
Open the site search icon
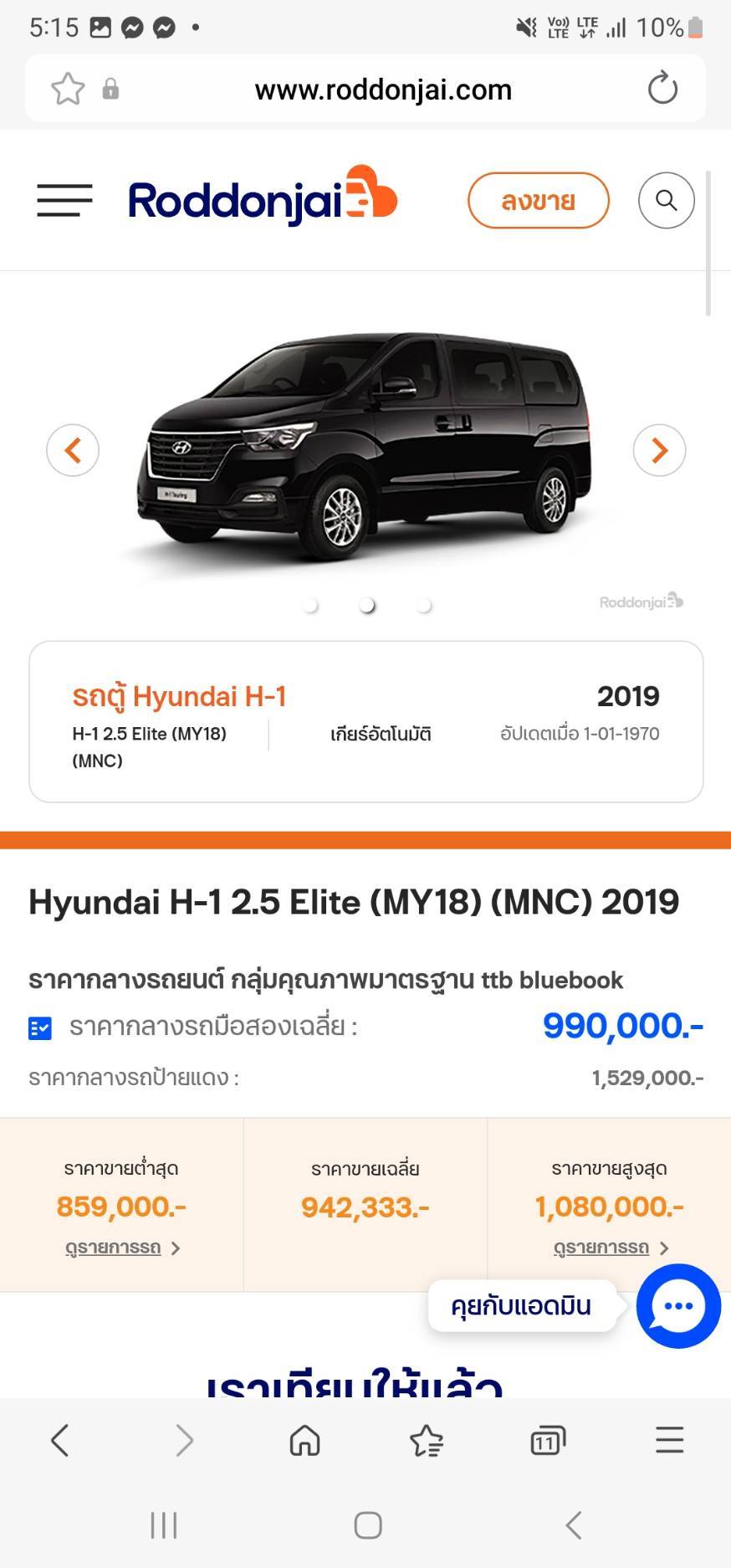666,201
